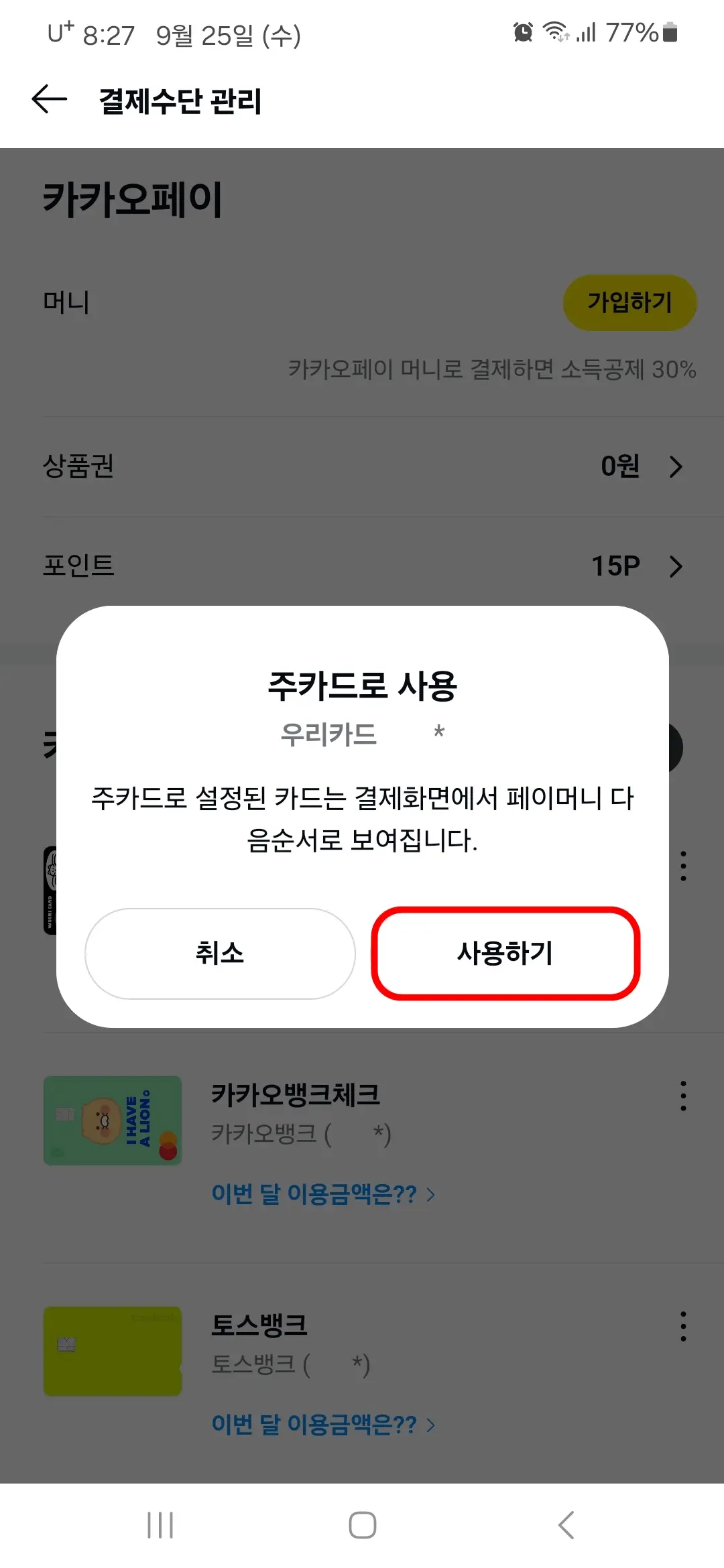Tap the Wi-Fi icon in status bar

point(558,31)
